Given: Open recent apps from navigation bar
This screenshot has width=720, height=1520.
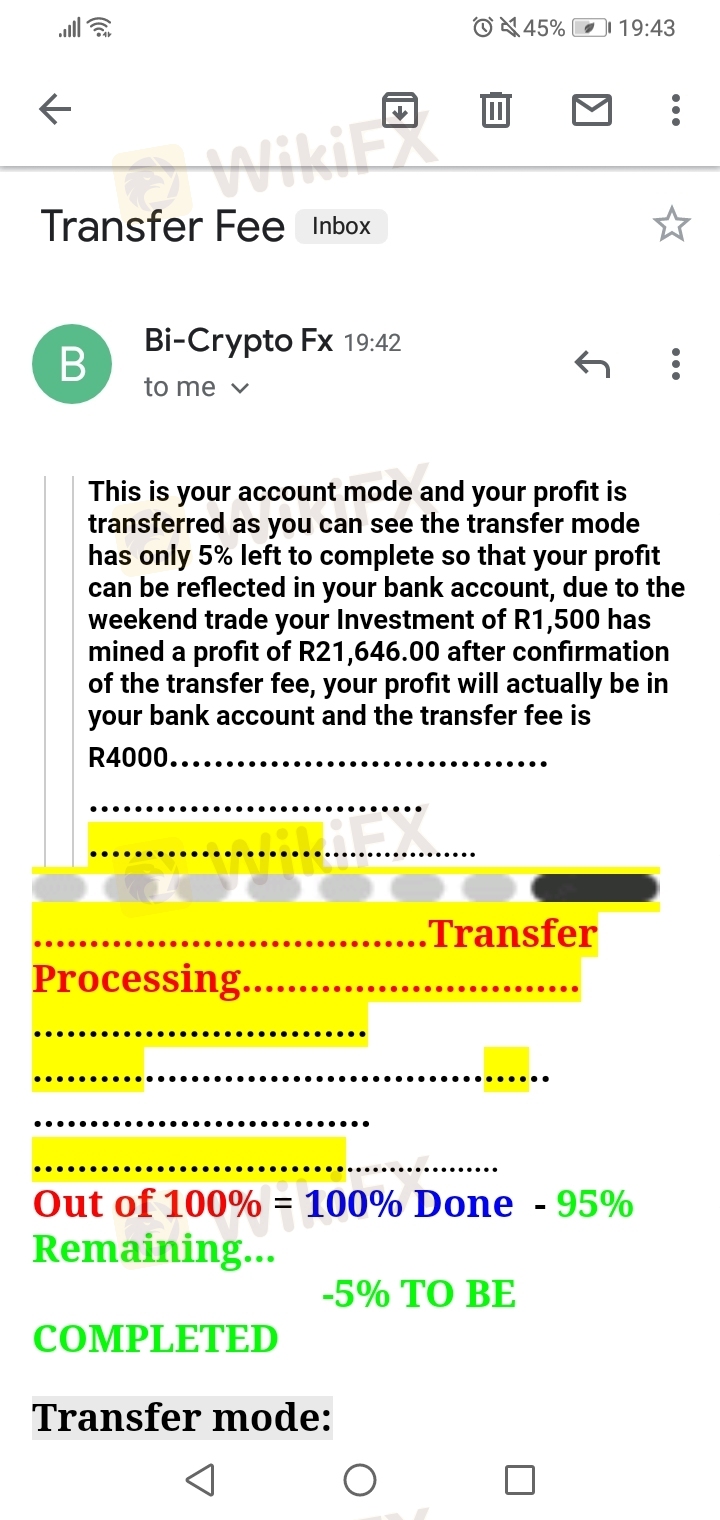Looking at the screenshot, I should 519,1479.
